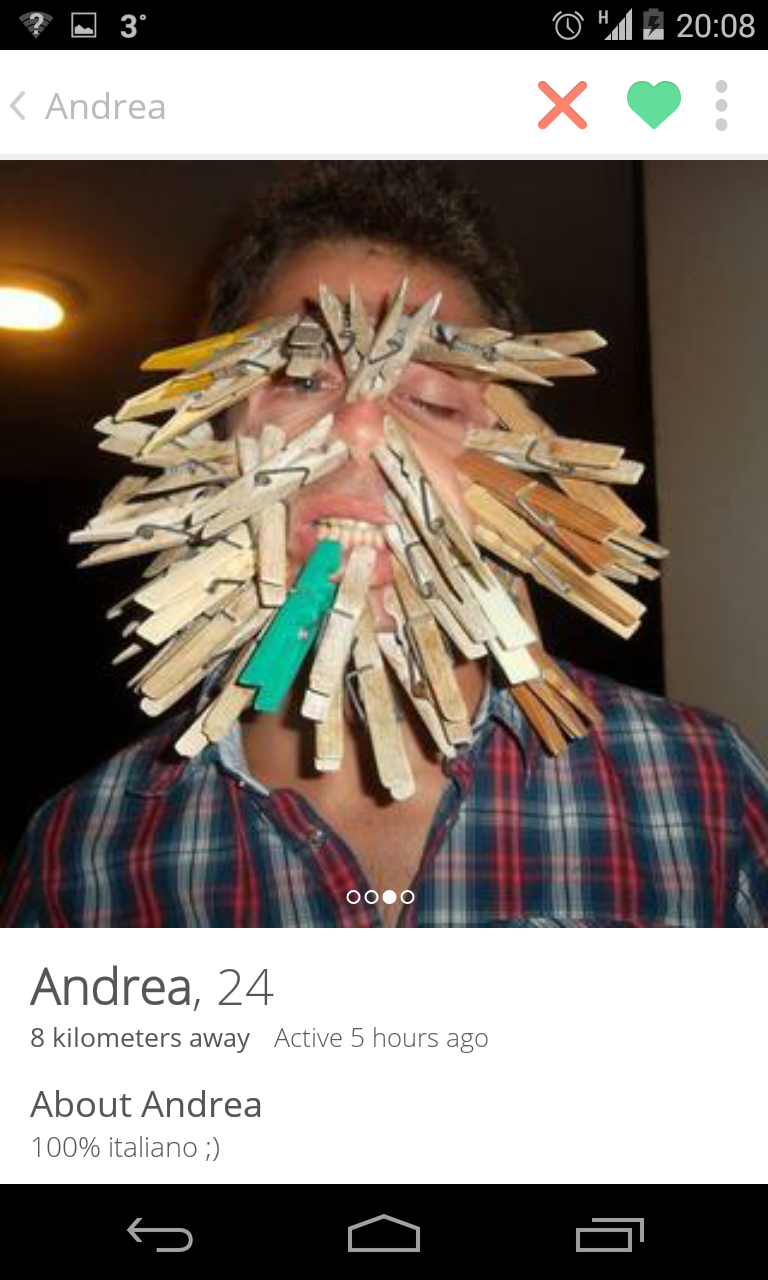Open the recent apps view

pyautogui.click(x=609, y=1234)
